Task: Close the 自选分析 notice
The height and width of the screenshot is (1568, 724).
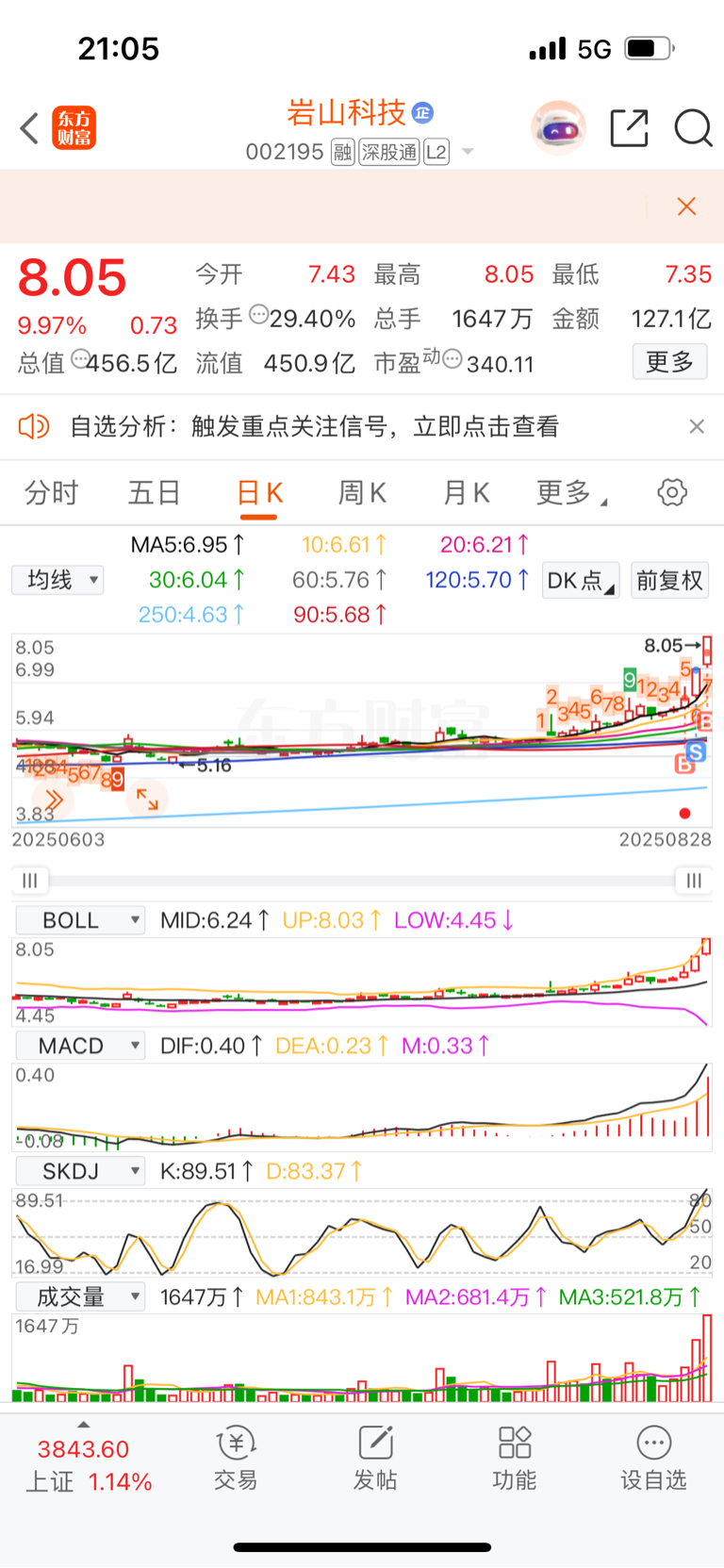Action: coord(697,426)
